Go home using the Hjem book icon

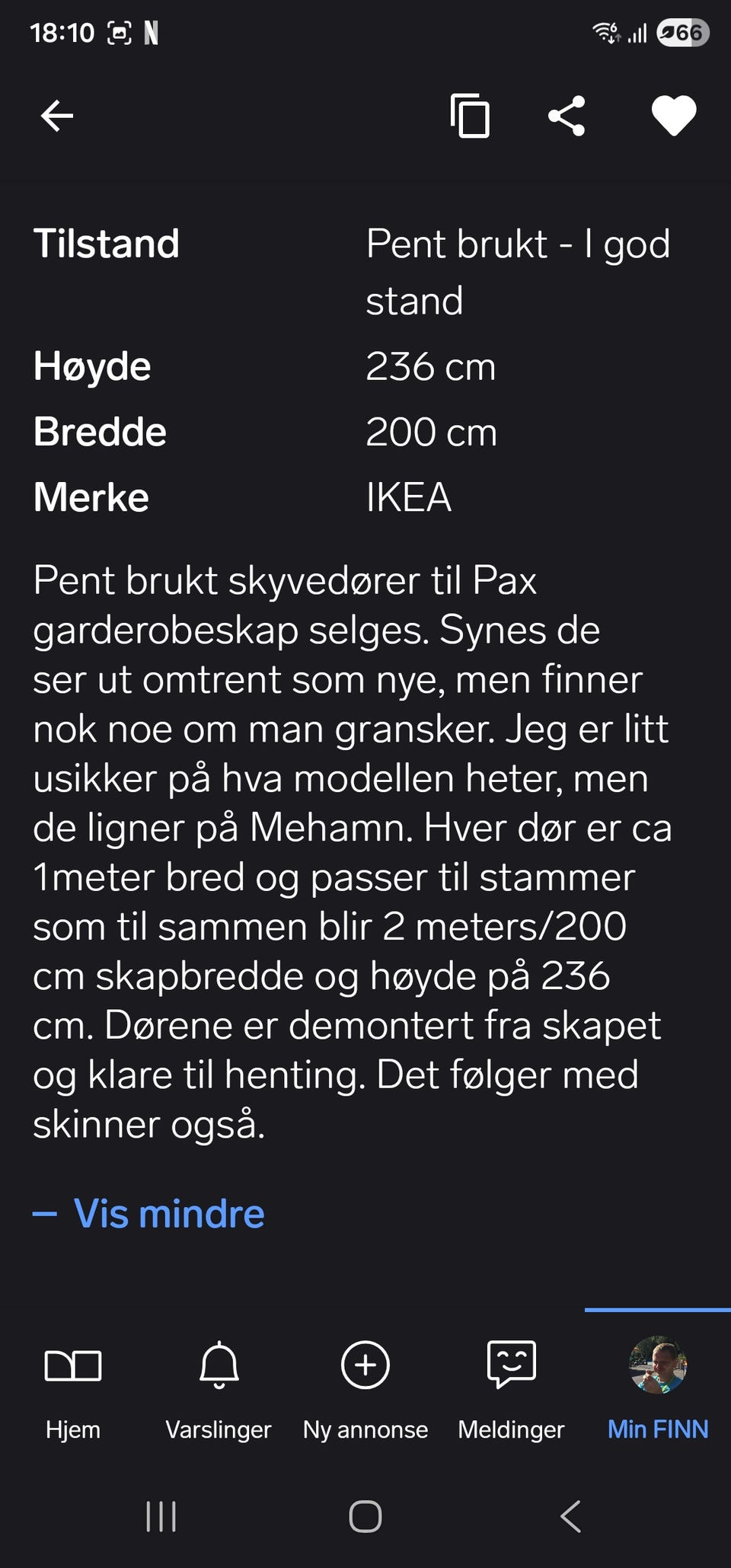coord(73,1365)
